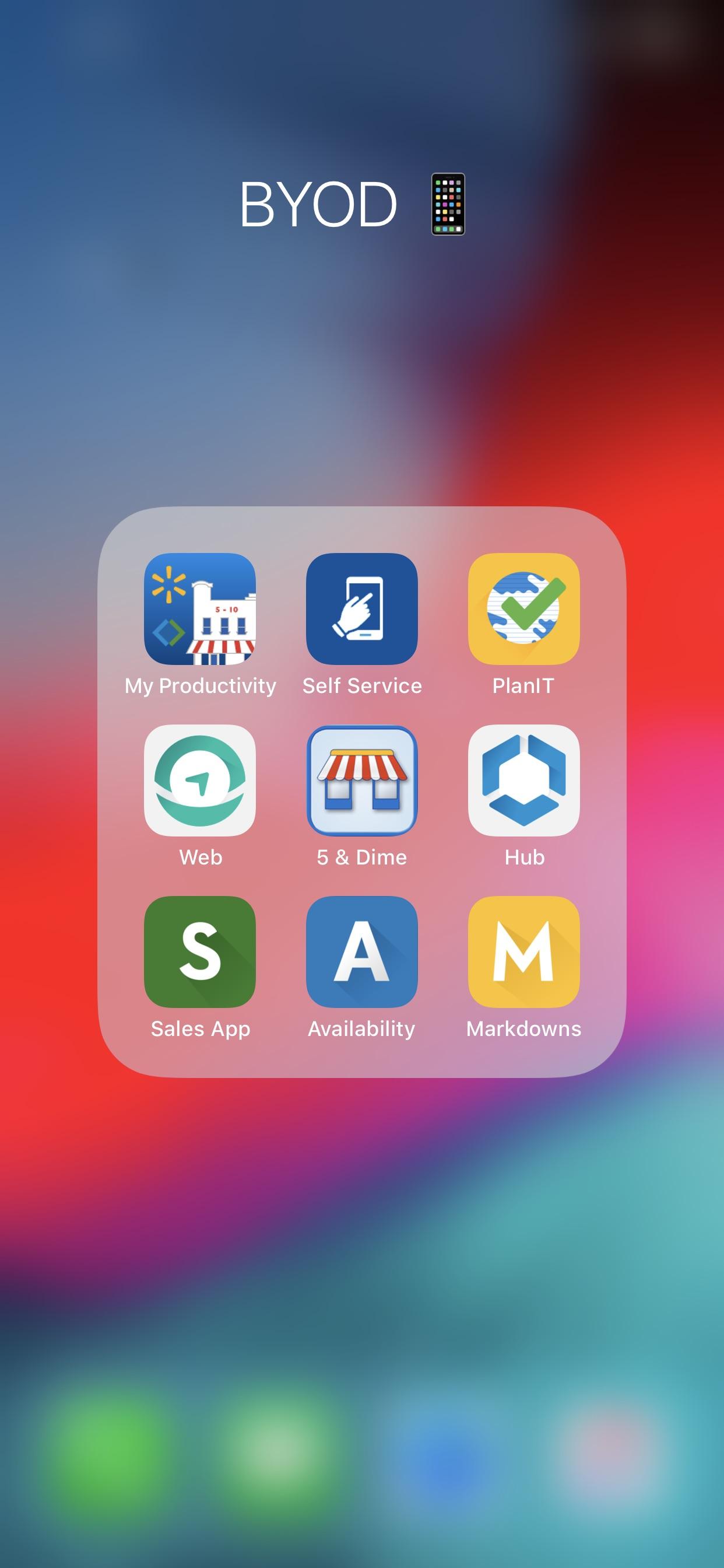
Task: Launch the Self Service app
Action: [x=361, y=608]
